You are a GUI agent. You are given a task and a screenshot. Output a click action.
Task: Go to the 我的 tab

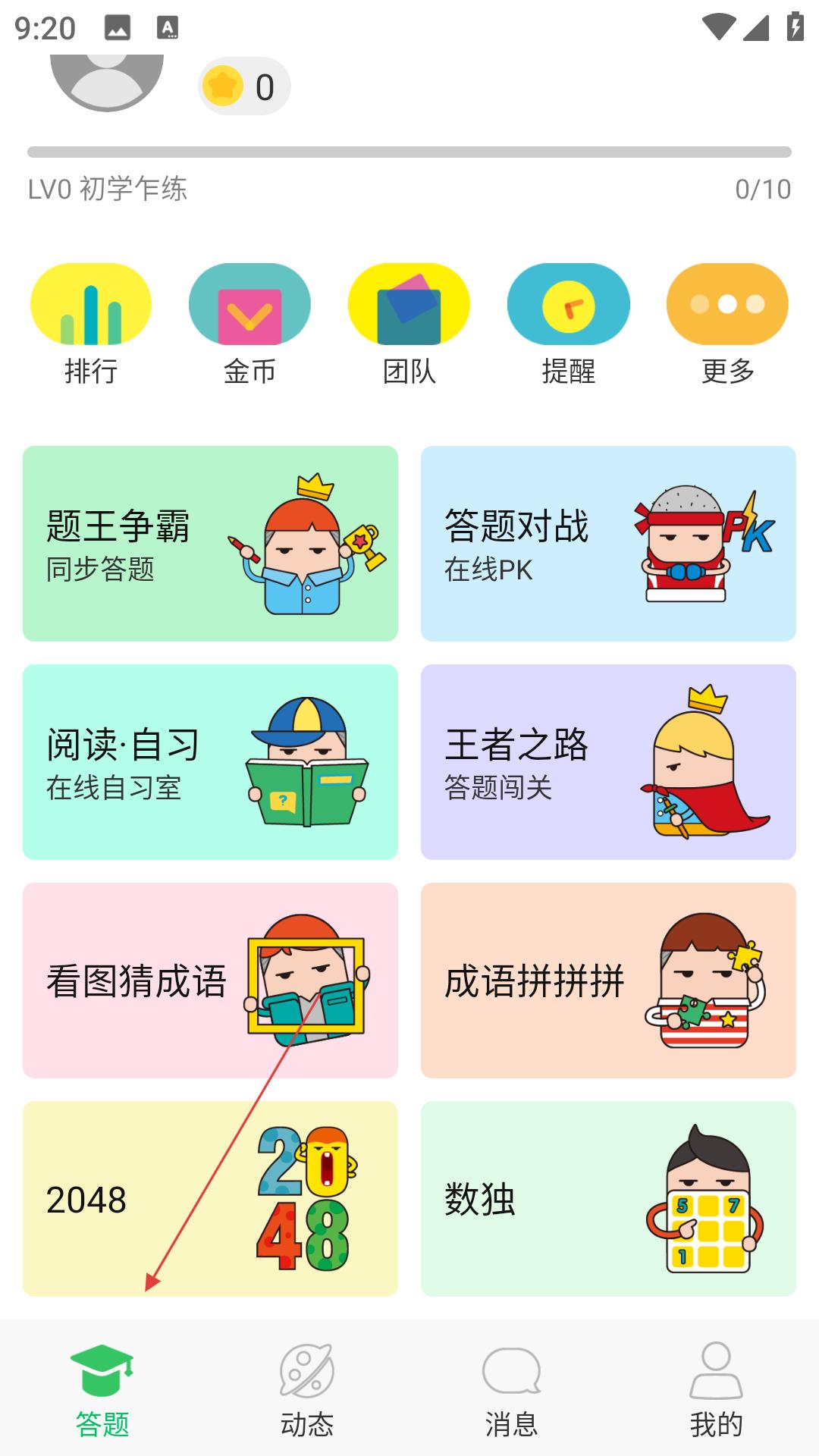pos(717,1389)
